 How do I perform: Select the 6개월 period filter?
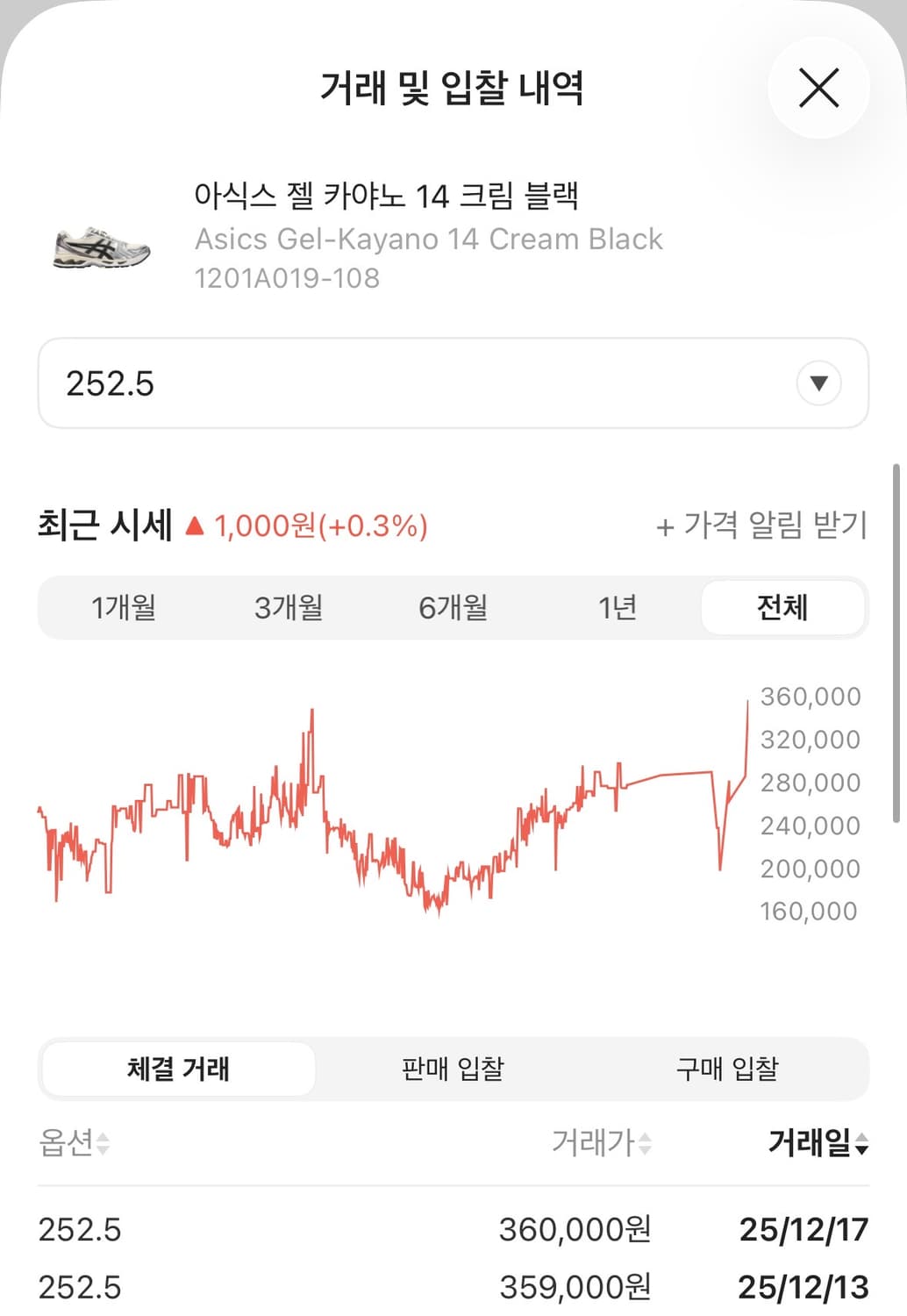click(x=453, y=607)
